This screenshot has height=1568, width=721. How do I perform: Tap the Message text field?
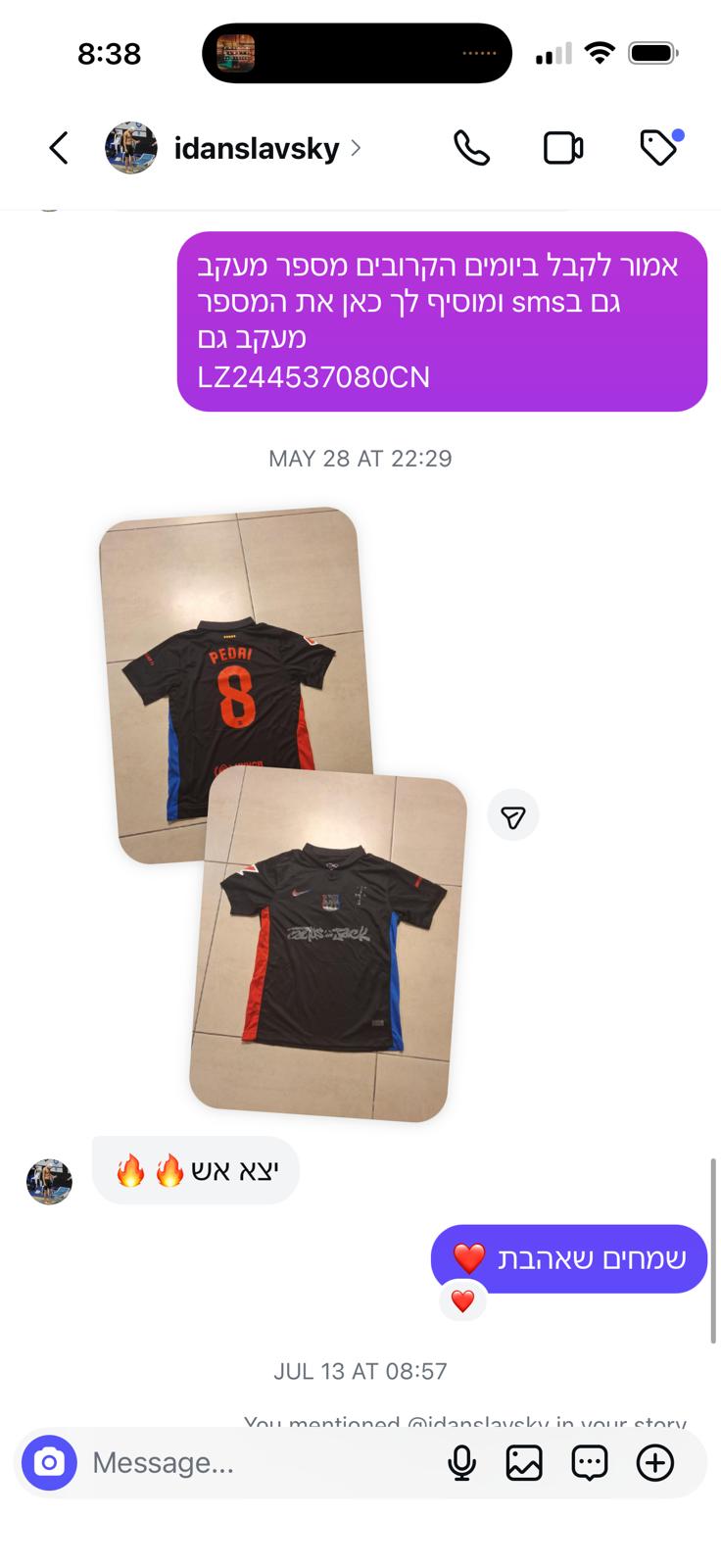click(255, 1463)
